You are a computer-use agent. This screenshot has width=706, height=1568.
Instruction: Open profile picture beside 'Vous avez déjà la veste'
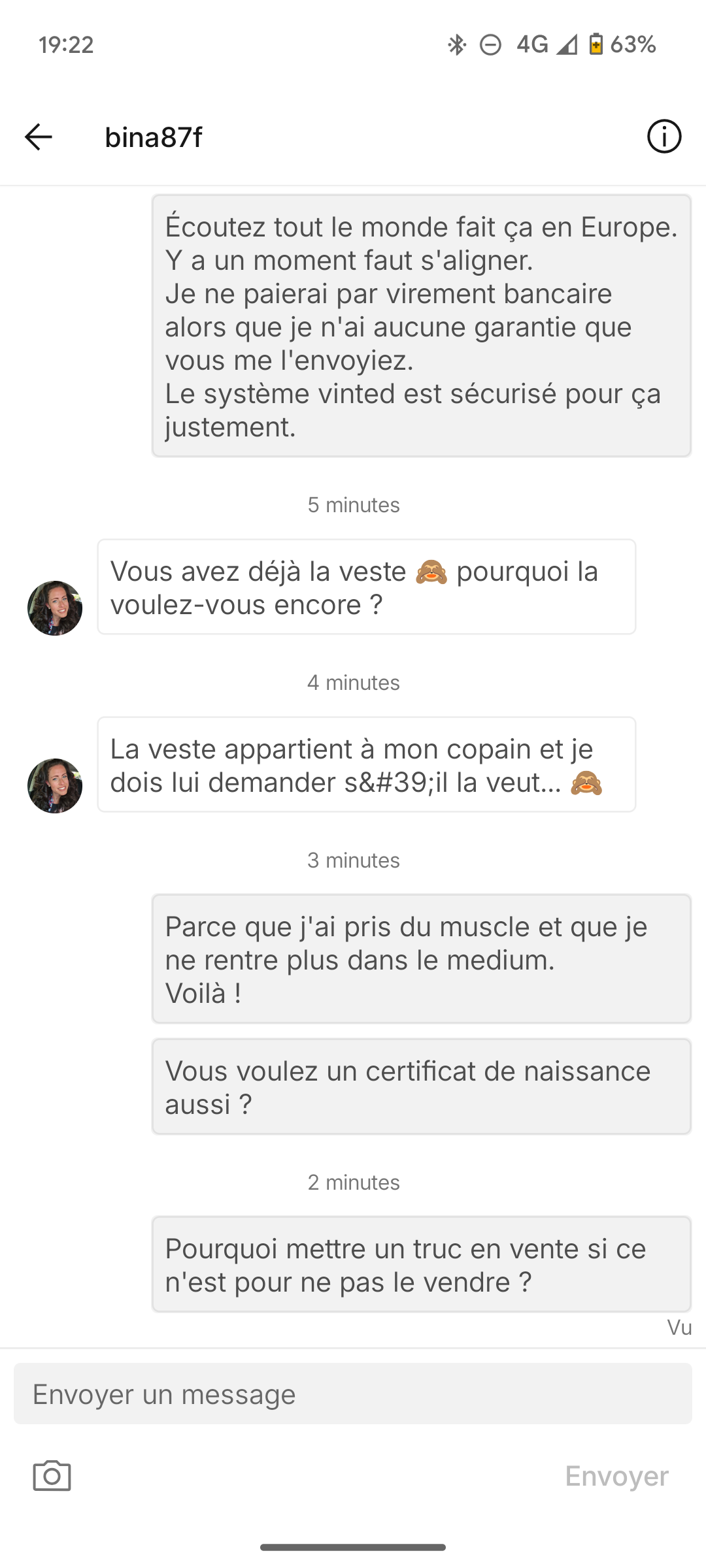pyautogui.click(x=55, y=608)
